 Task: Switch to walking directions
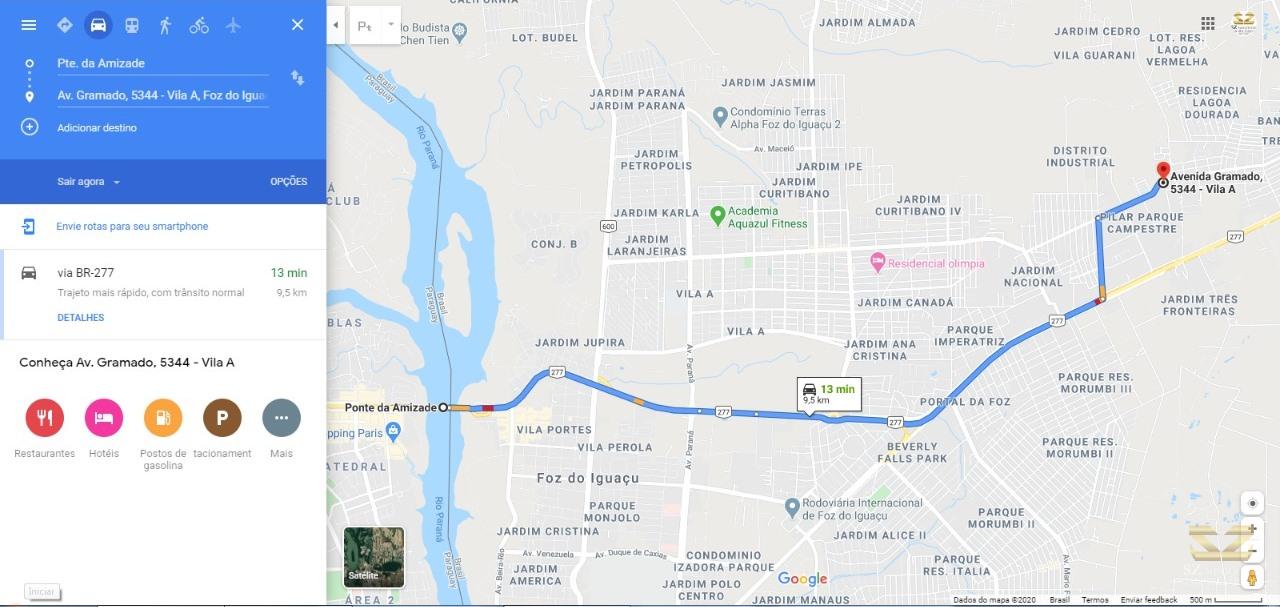pyautogui.click(x=165, y=25)
